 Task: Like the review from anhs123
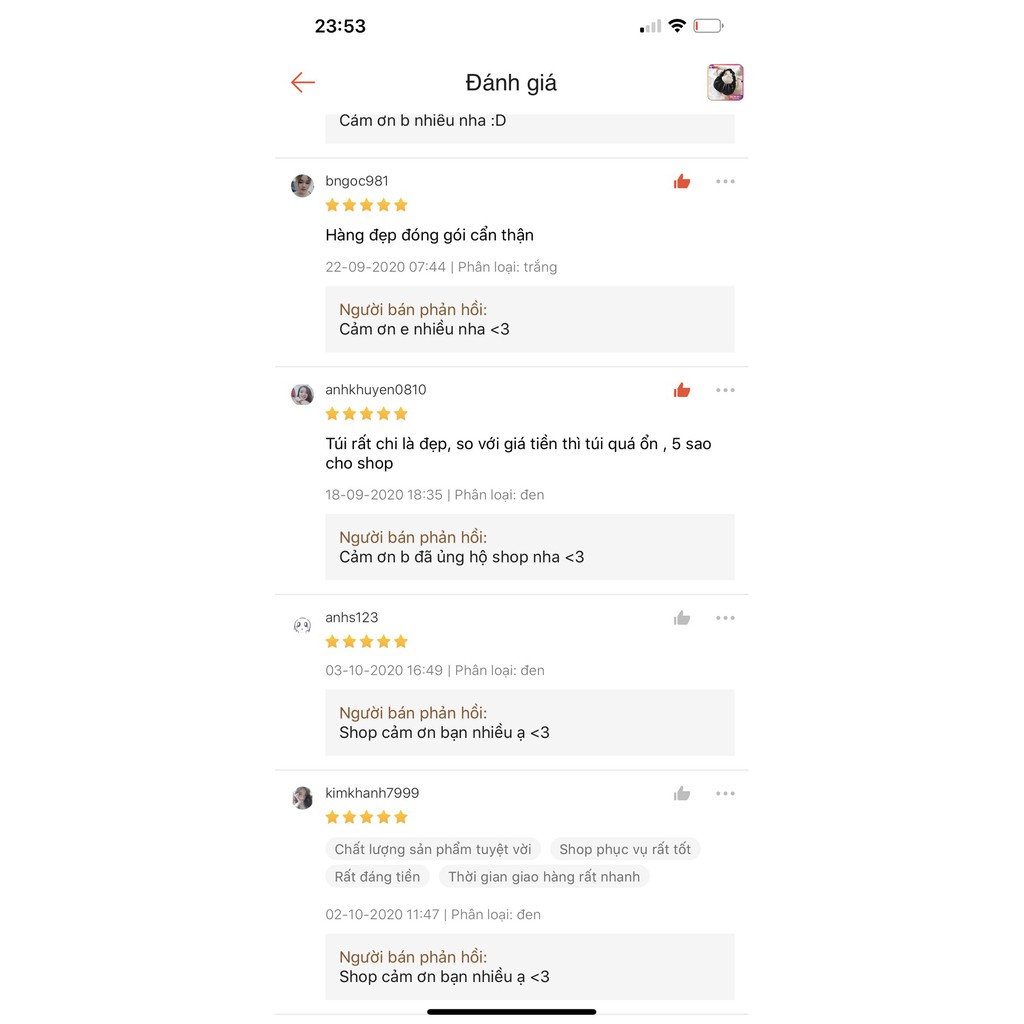(682, 618)
